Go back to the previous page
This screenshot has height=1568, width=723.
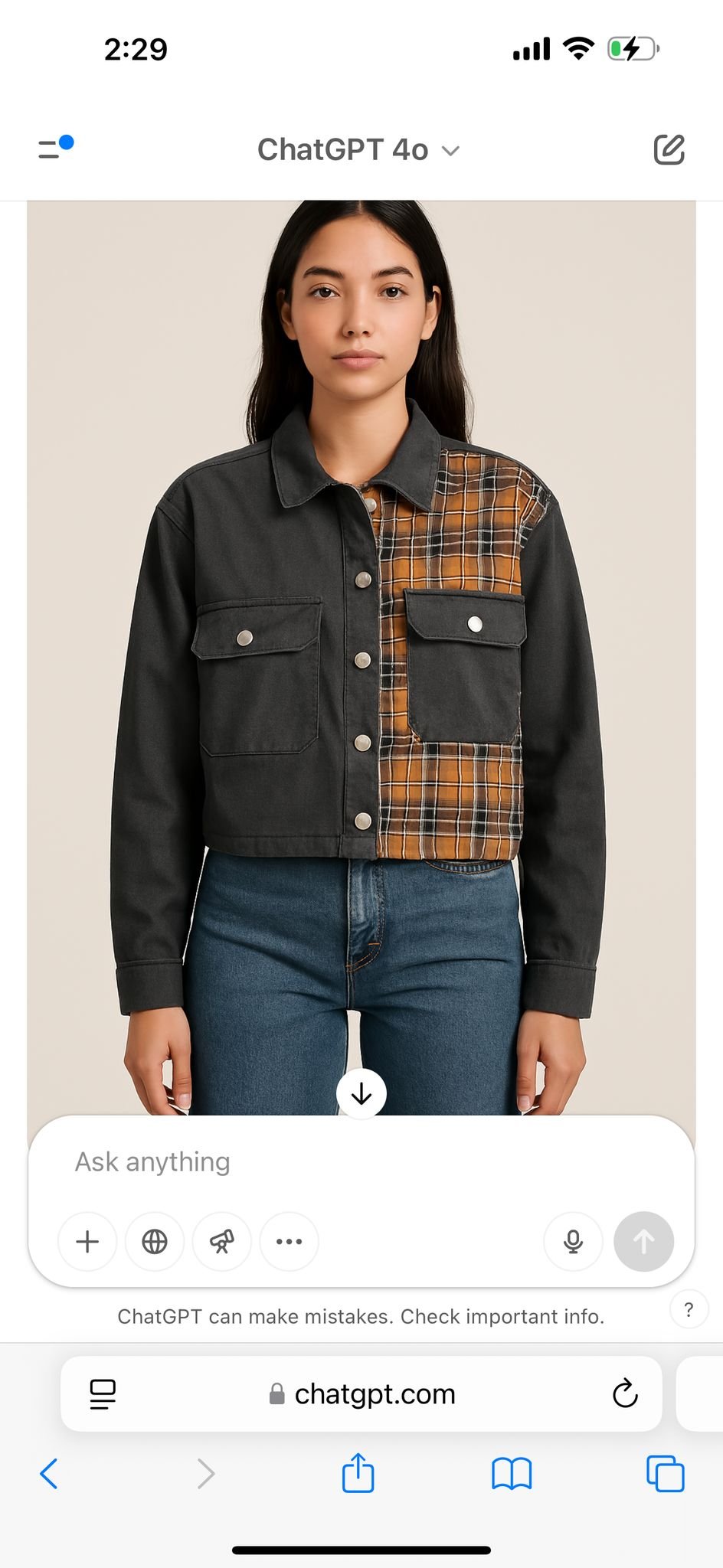(49, 1473)
